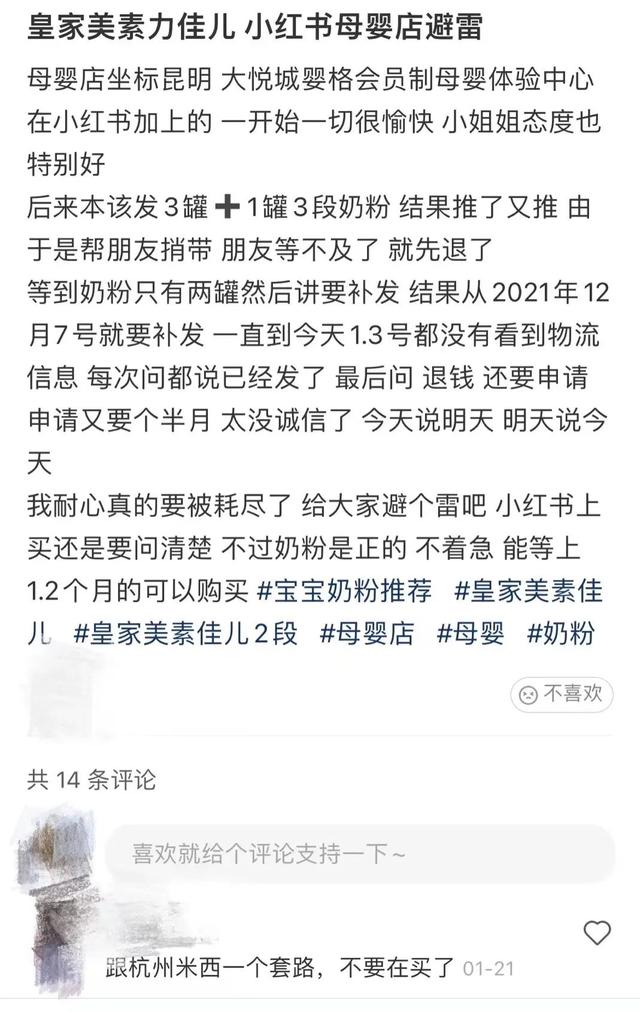Open the #皇家美素佳儿2段 hashtag
This screenshot has height=1012, width=640.
pos(185,633)
